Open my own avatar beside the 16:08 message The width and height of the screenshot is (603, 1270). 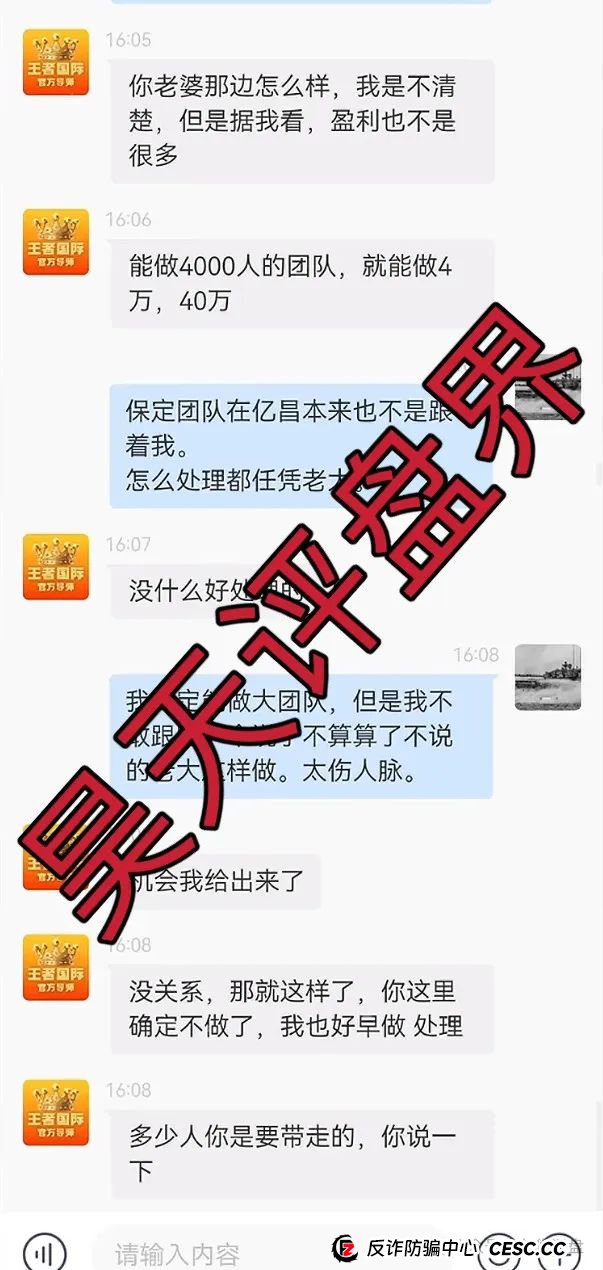548,677
